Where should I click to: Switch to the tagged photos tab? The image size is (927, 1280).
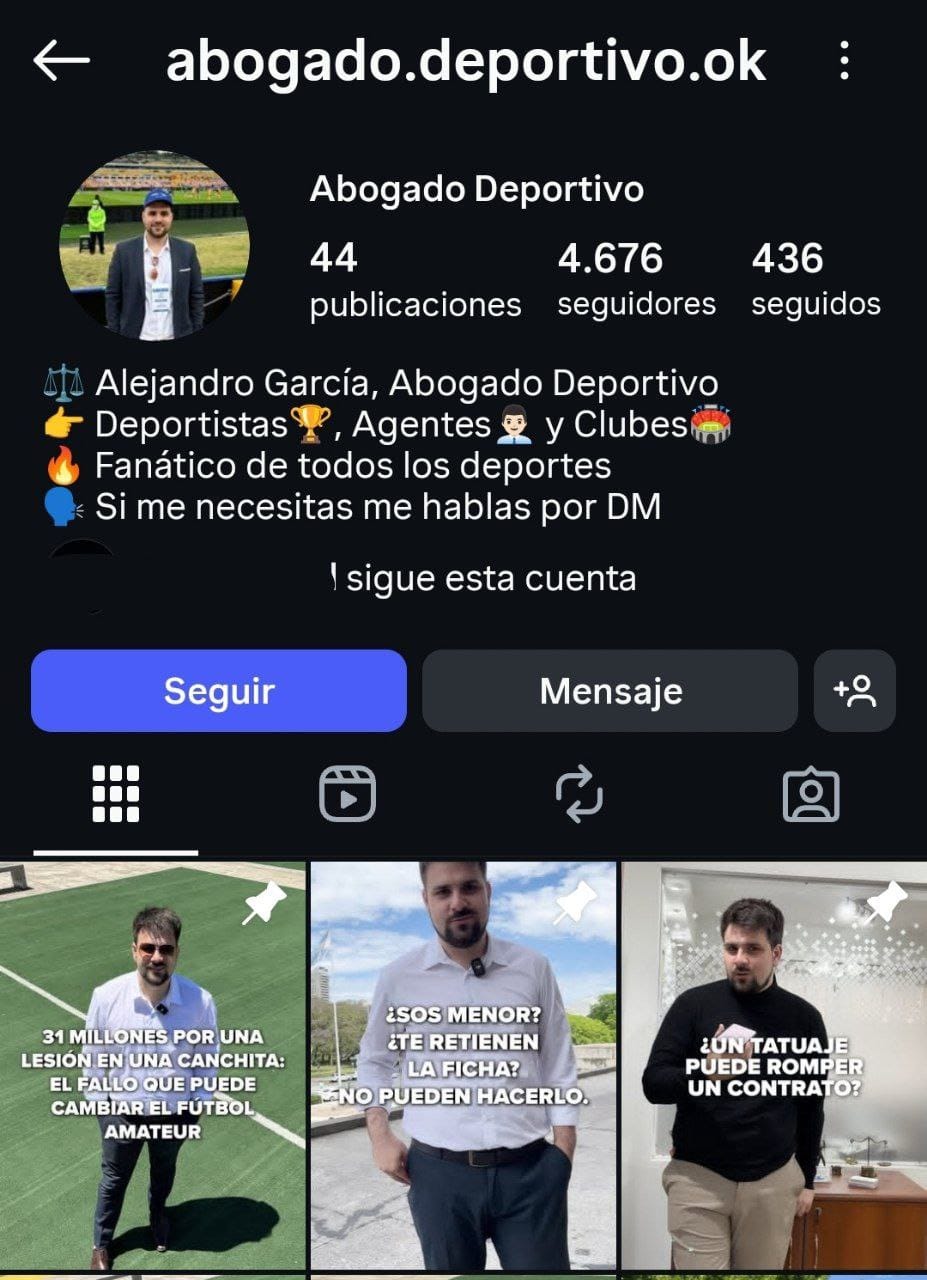pos(810,795)
